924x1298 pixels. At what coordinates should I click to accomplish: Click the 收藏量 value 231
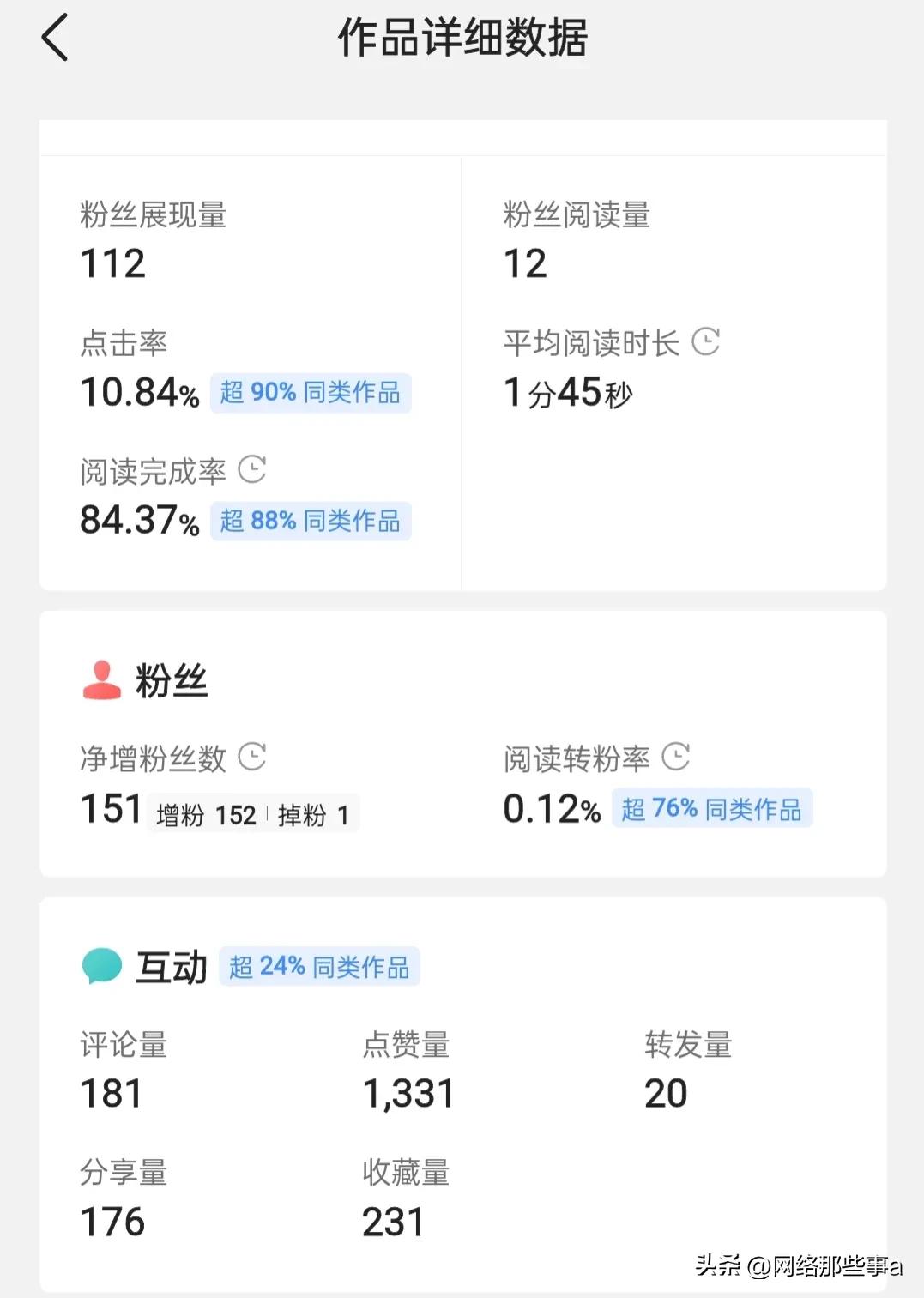[395, 1220]
